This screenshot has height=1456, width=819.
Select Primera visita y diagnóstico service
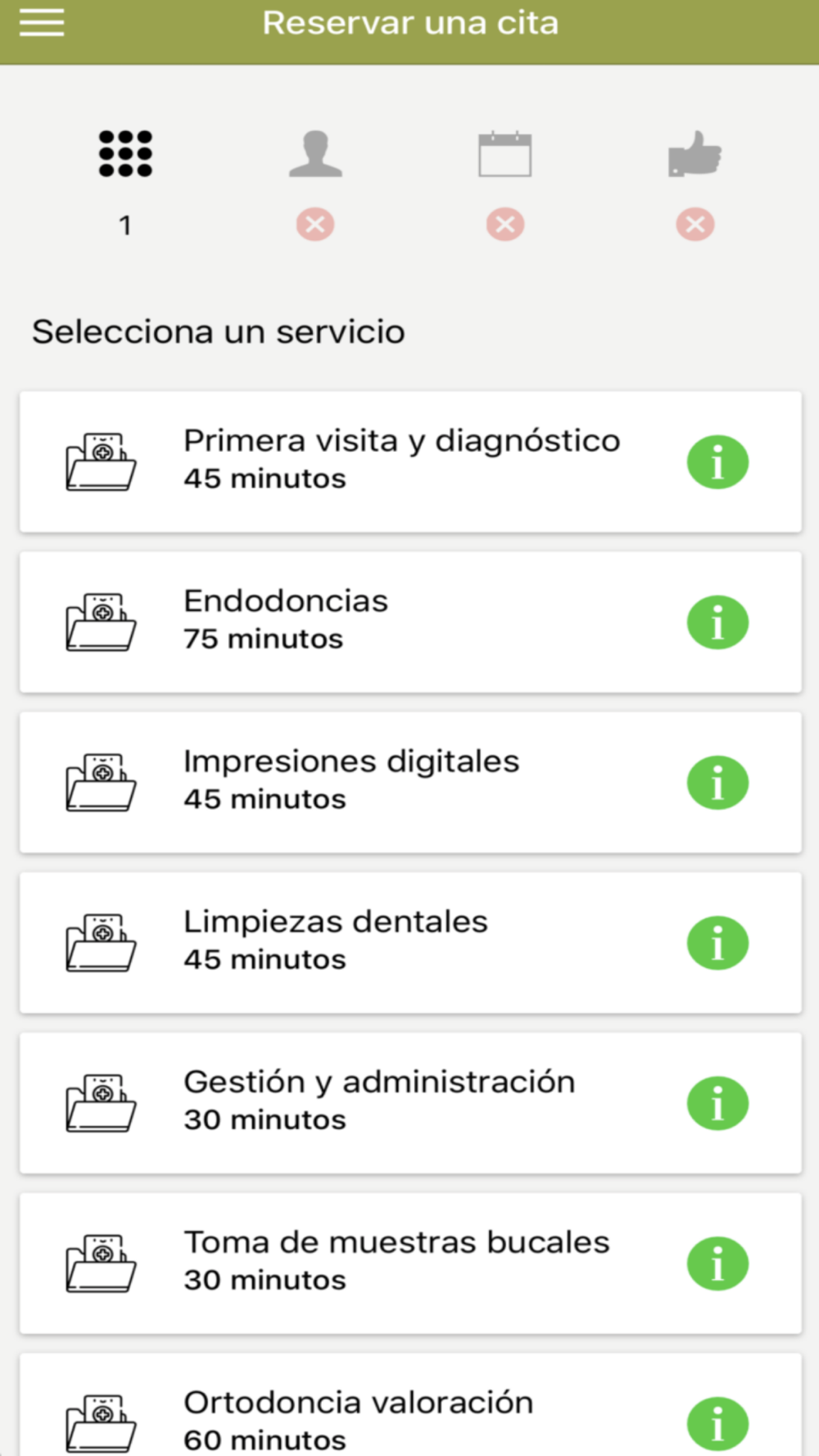[410, 462]
